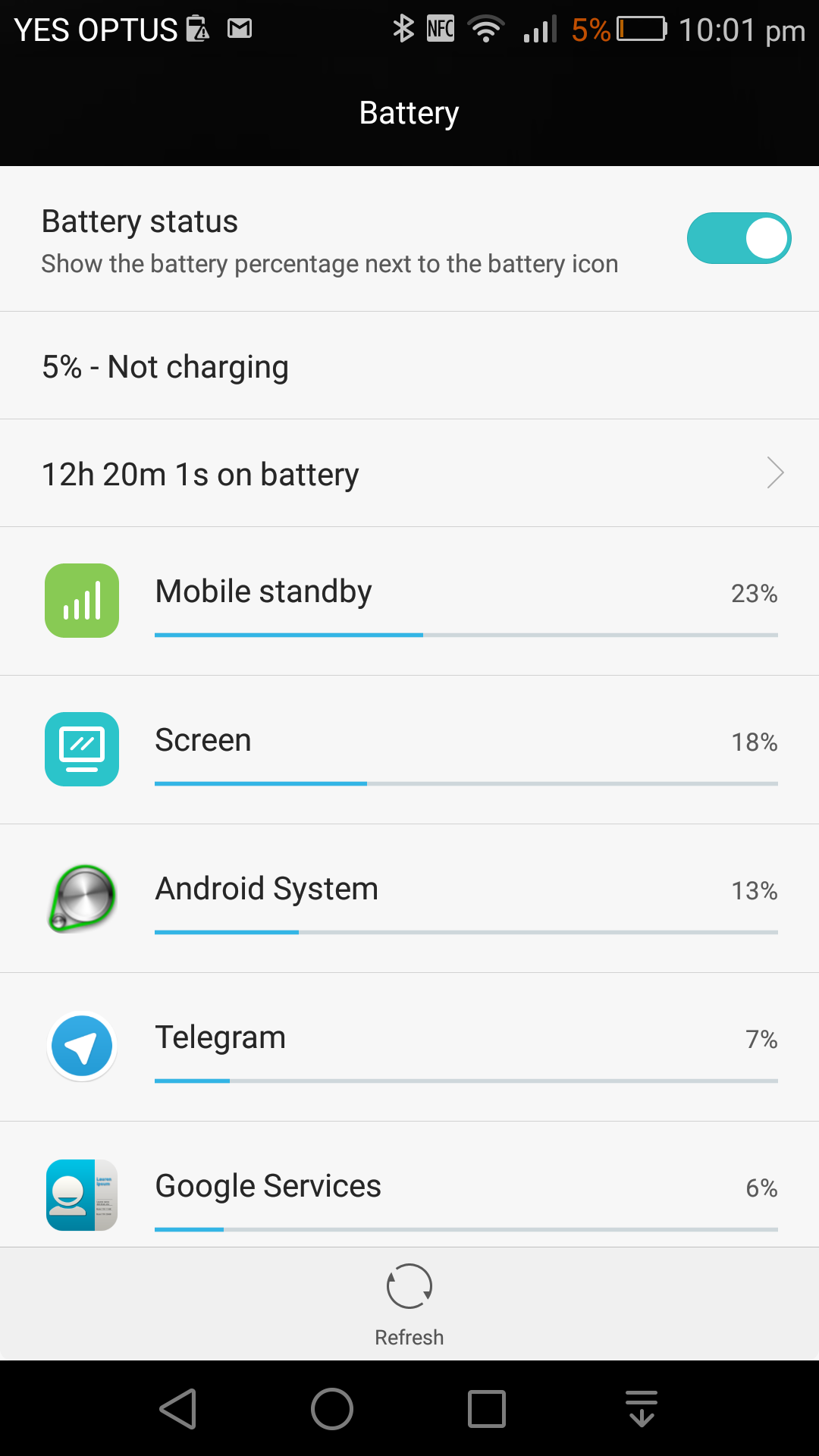Open recent apps from navigation bar
Screen dimensions: 819x1456
[487, 1409]
